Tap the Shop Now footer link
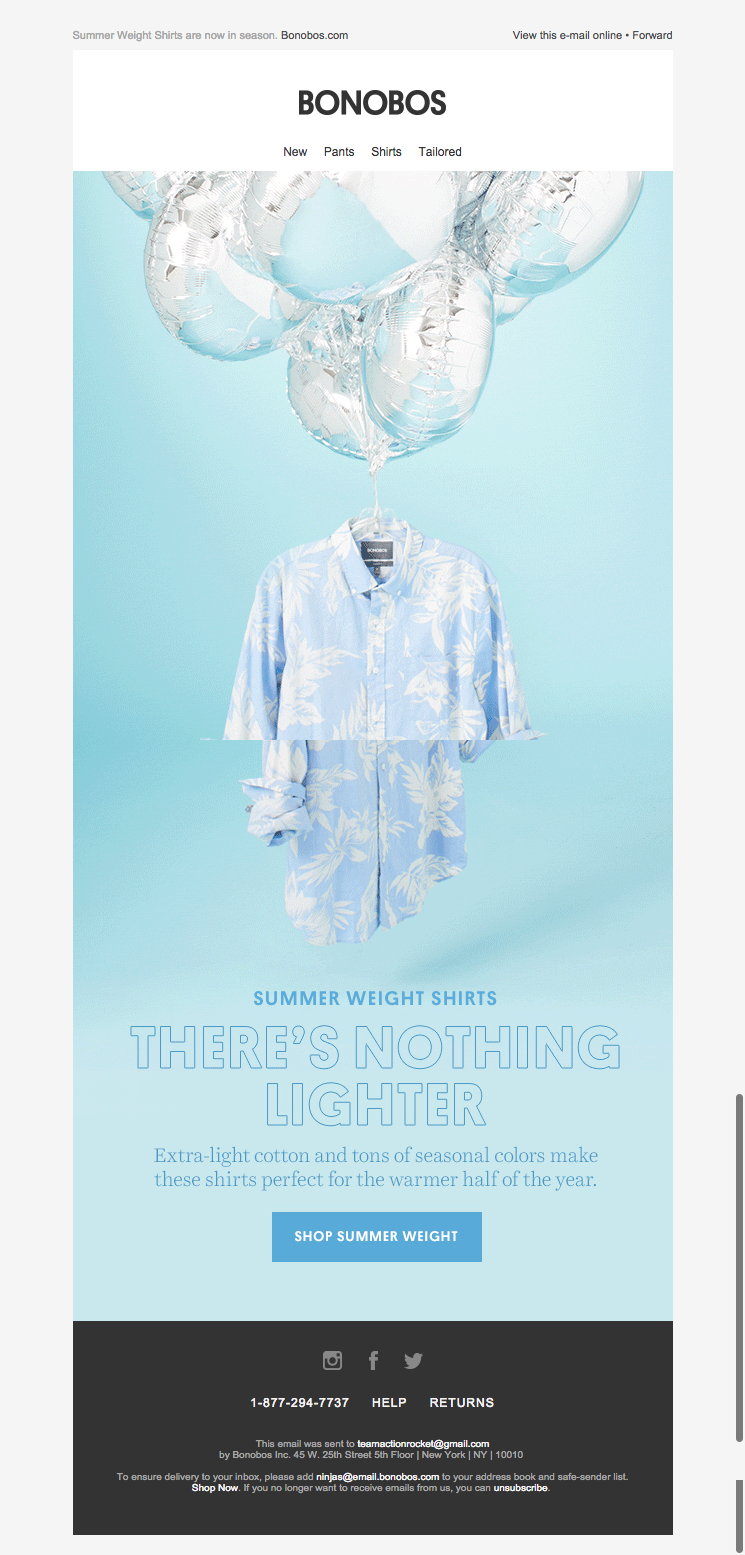This screenshot has height=1555, width=745. pos(214,1488)
